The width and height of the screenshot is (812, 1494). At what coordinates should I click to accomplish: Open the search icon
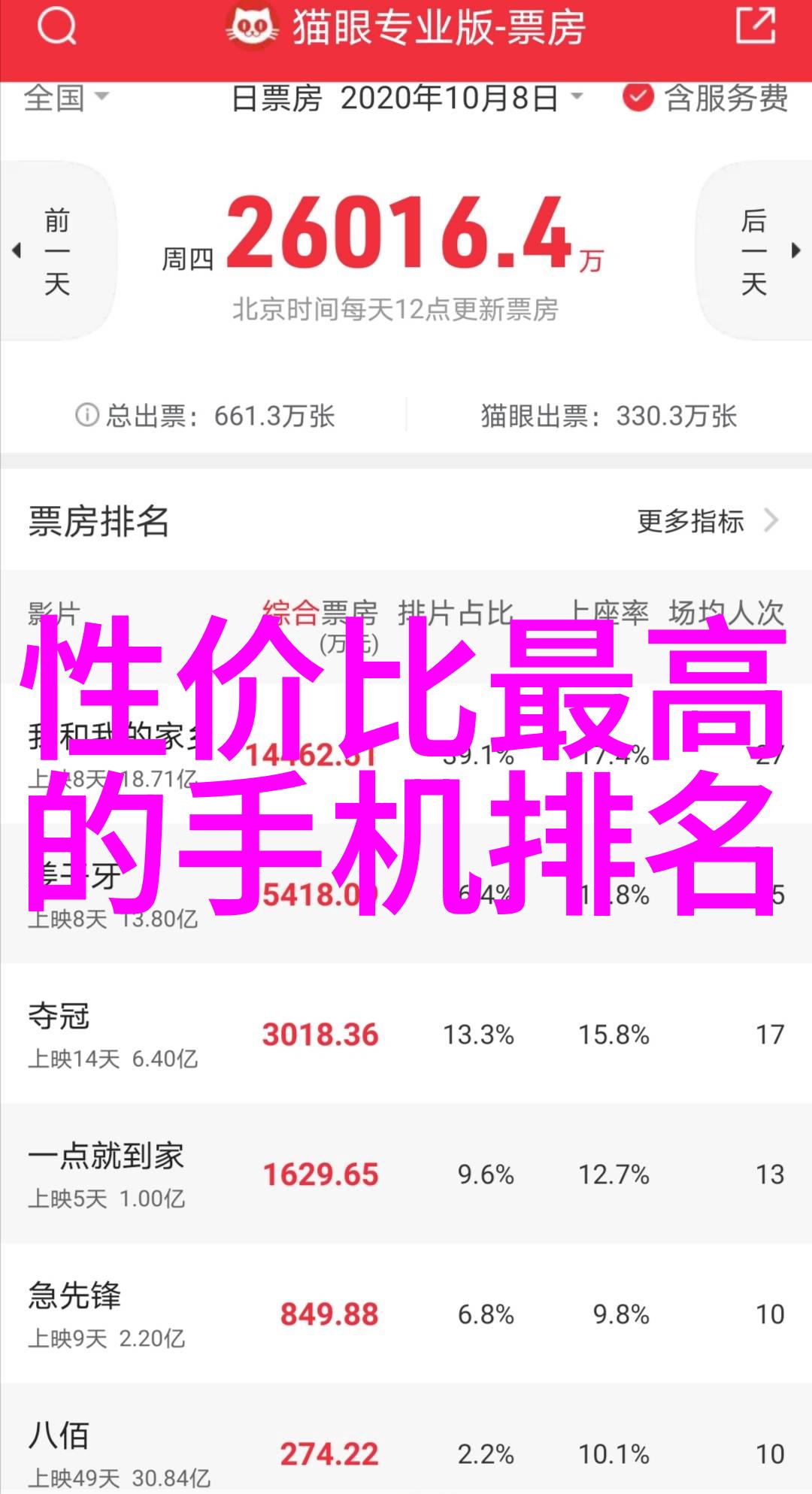[56, 29]
